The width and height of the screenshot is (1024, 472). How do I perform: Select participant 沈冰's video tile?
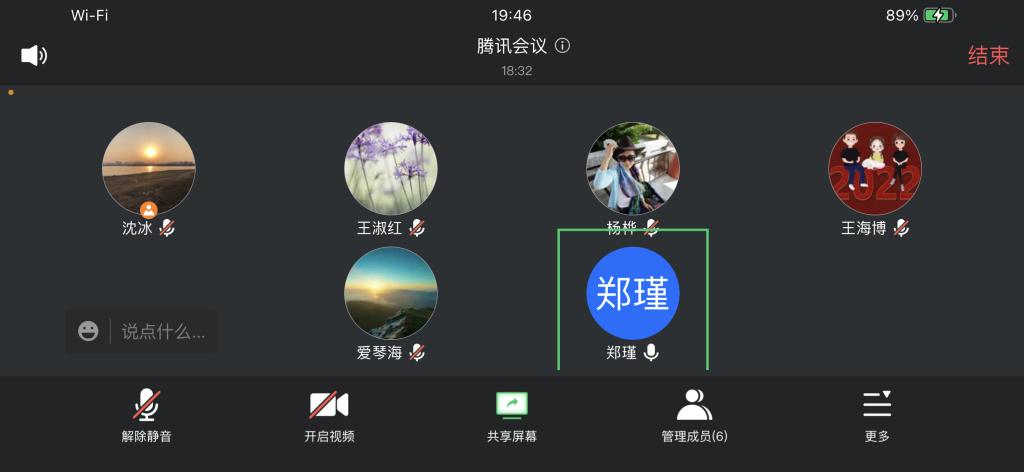pyautogui.click(x=149, y=168)
